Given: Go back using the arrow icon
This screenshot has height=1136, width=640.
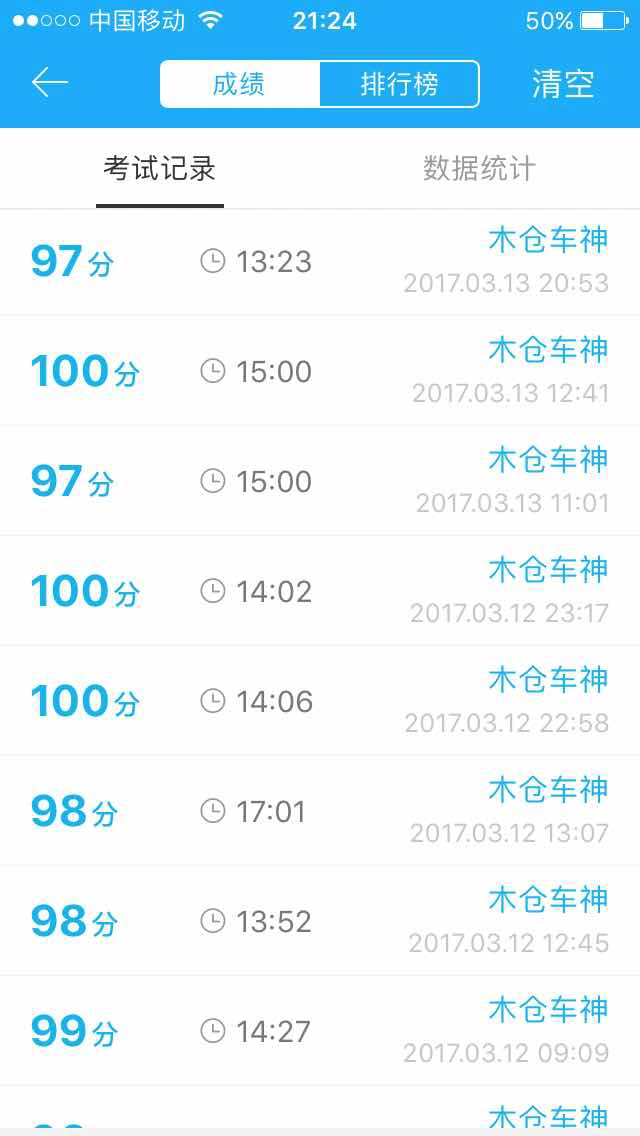Looking at the screenshot, I should [x=50, y=83].
